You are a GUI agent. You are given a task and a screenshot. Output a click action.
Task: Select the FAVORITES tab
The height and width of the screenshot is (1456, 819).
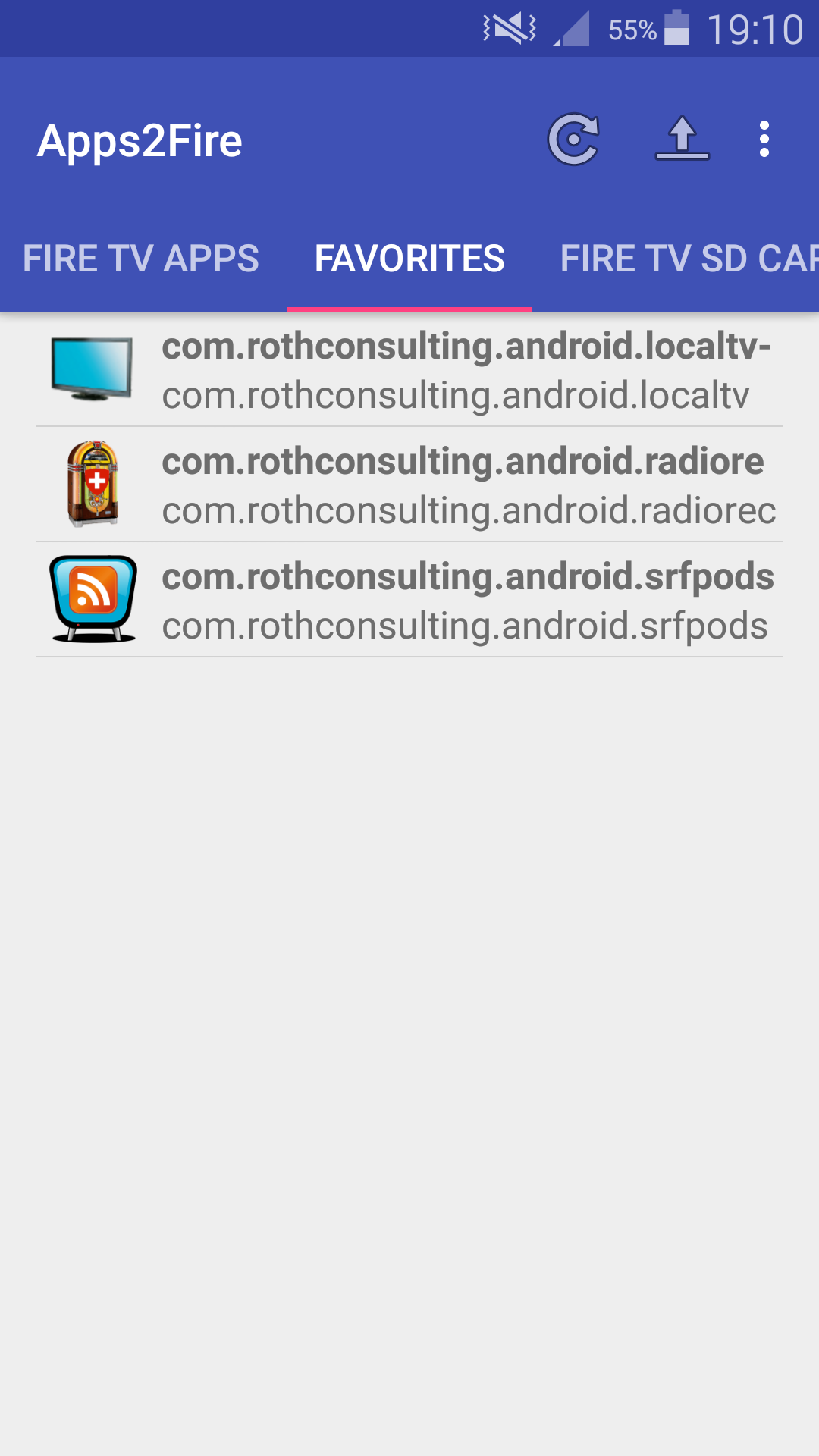pyautogui.click(x=409, y=259)
